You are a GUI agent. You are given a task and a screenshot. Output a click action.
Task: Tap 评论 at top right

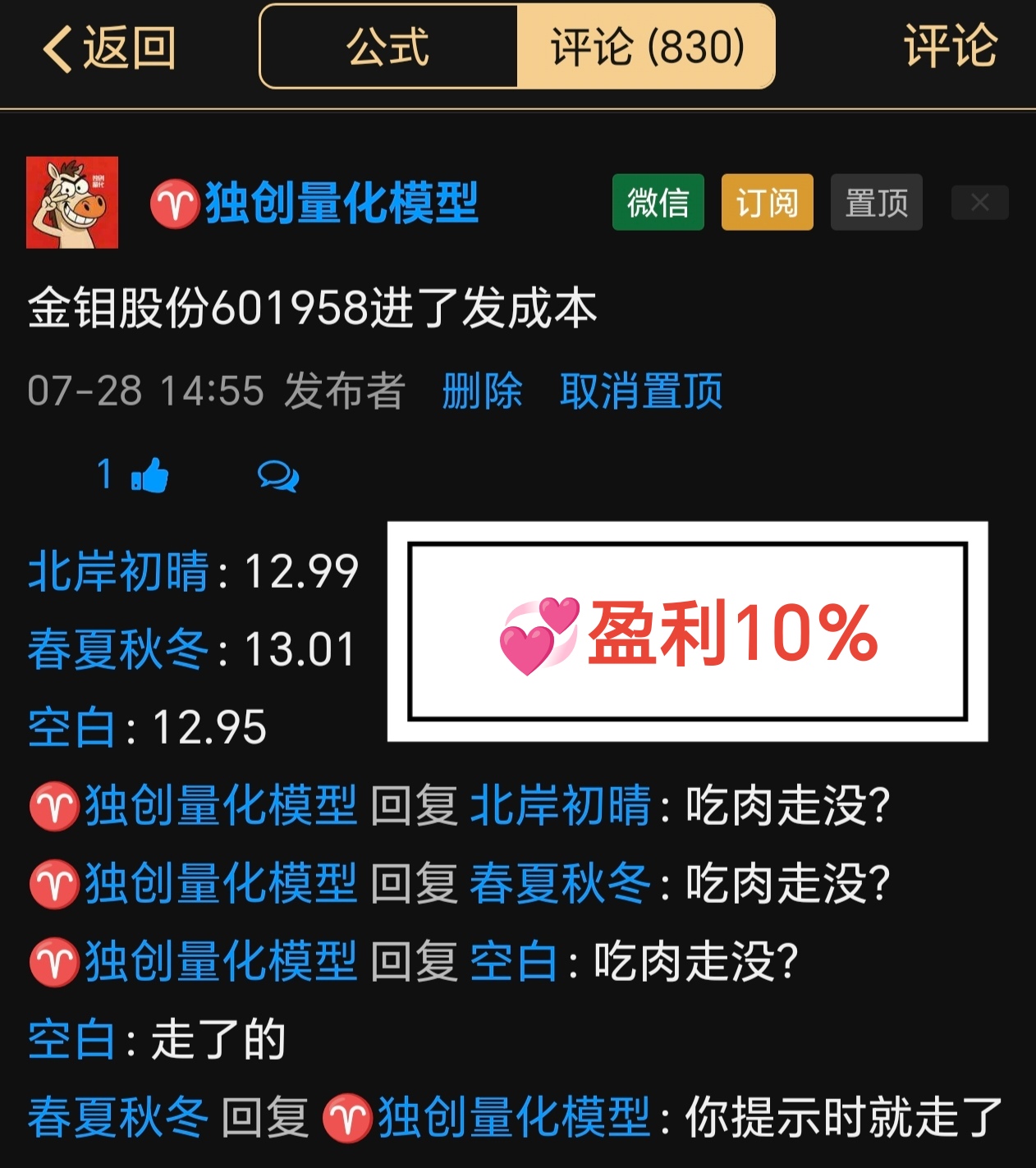click(950, 46)
